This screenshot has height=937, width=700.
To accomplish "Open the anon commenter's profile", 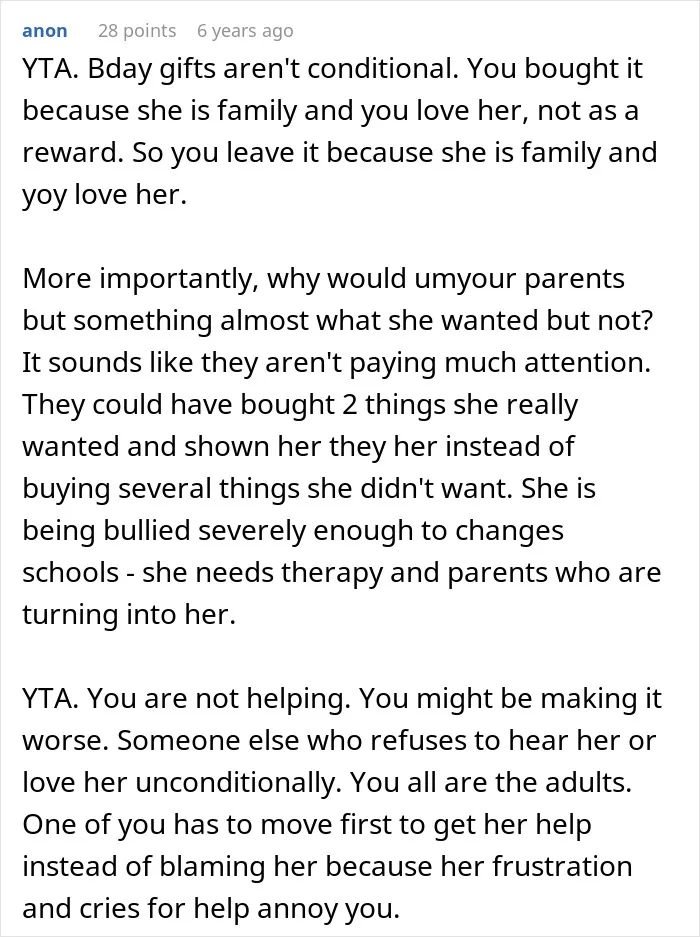I will click(x=45, y=30).
